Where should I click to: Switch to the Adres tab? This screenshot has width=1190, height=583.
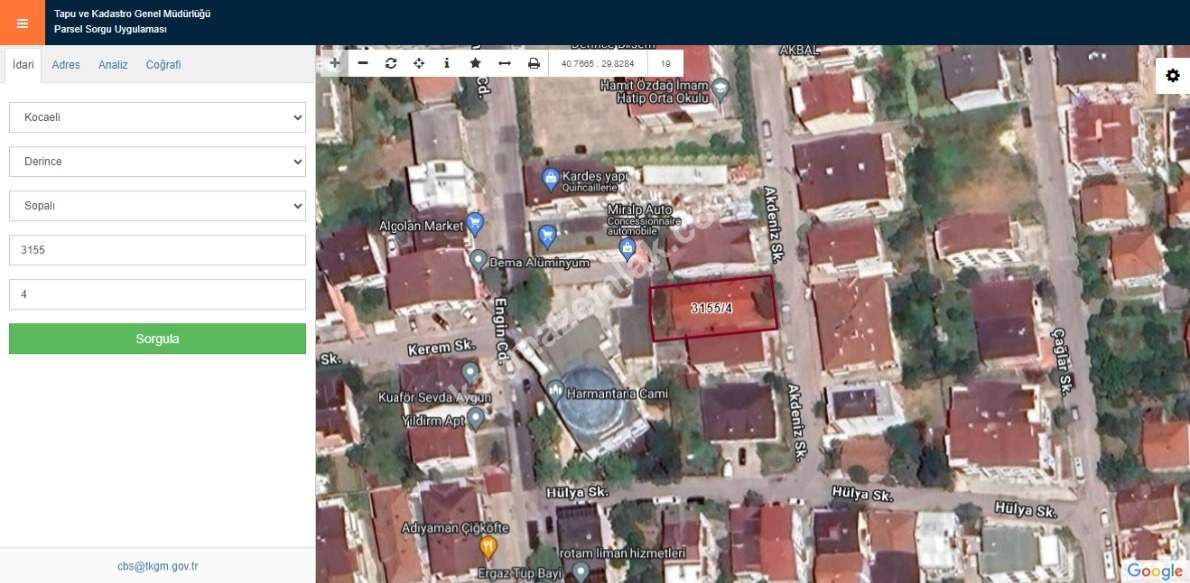click(x=66, y=65)
